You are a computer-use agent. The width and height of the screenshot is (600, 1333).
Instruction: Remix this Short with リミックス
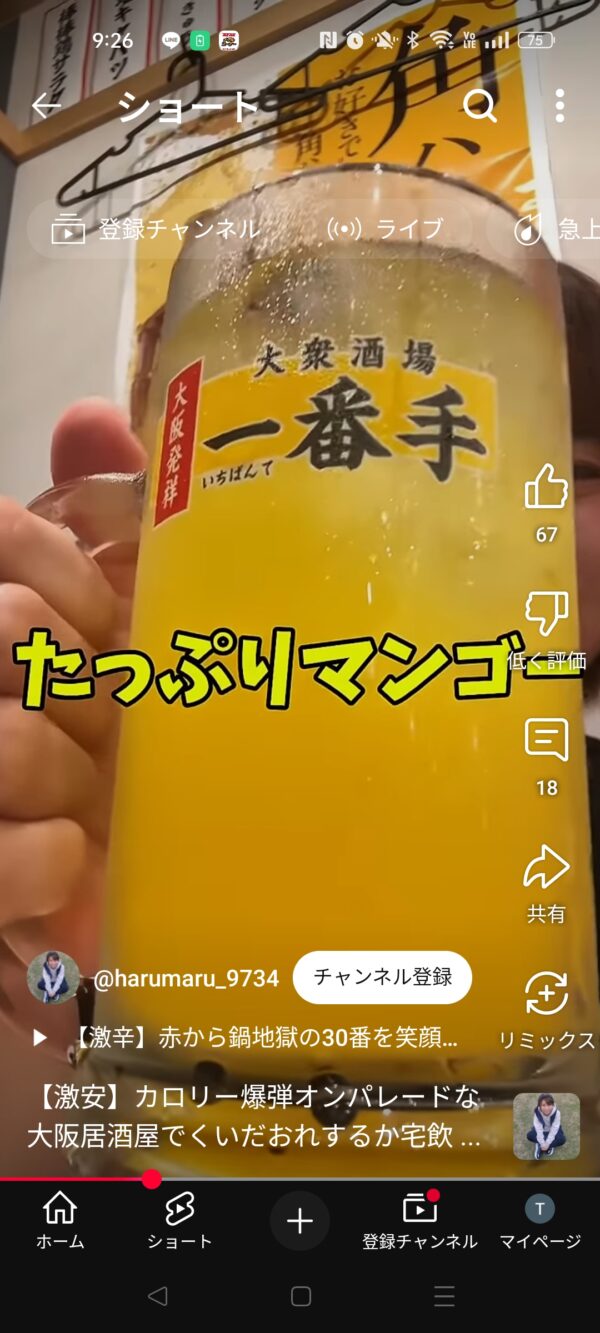(546, 995)
